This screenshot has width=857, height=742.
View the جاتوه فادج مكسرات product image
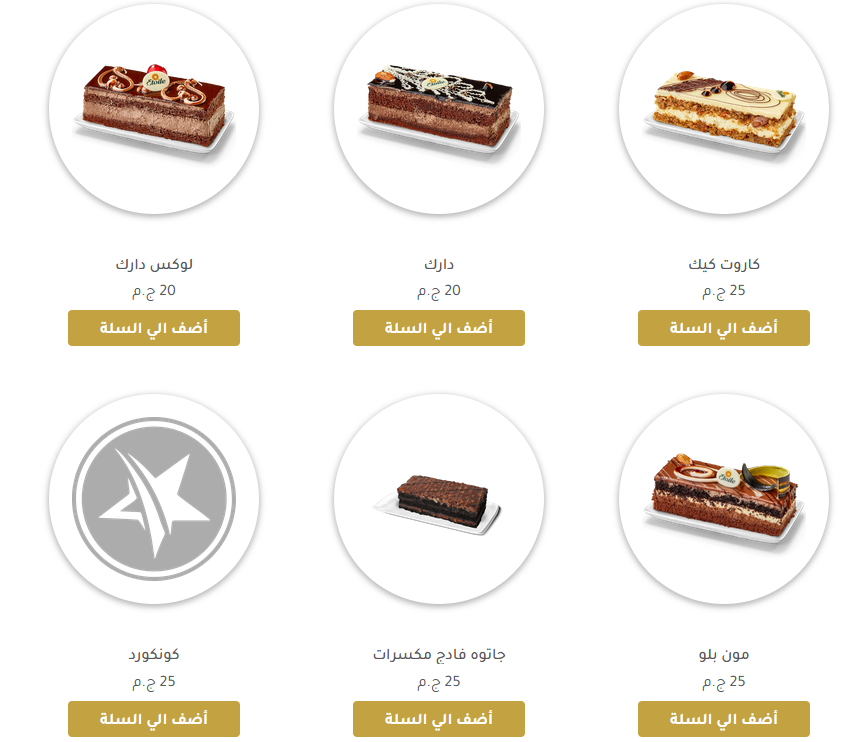pyautogui.click(x=439, y=498)
